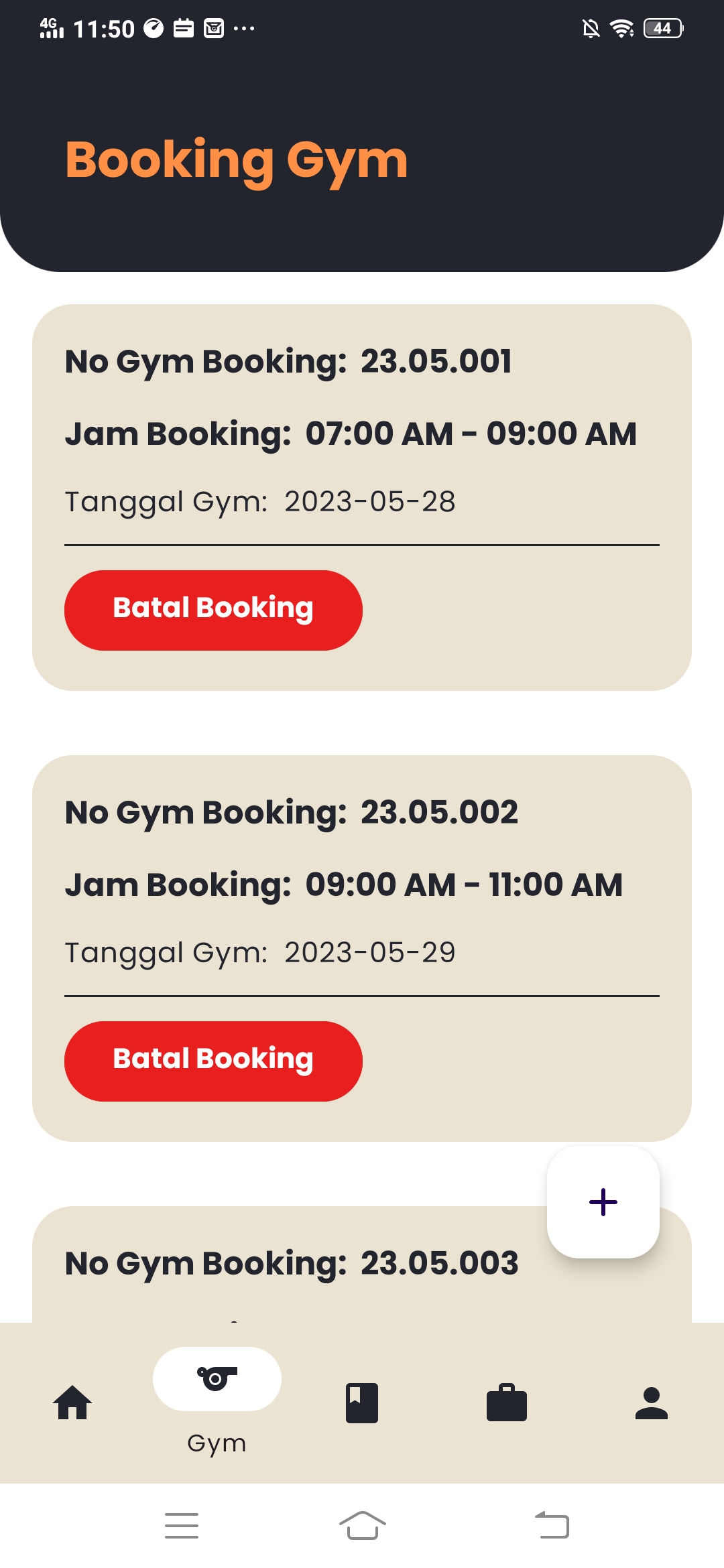Switch to the briefcase tab
724x1568 pixels.
(507, 1402)
